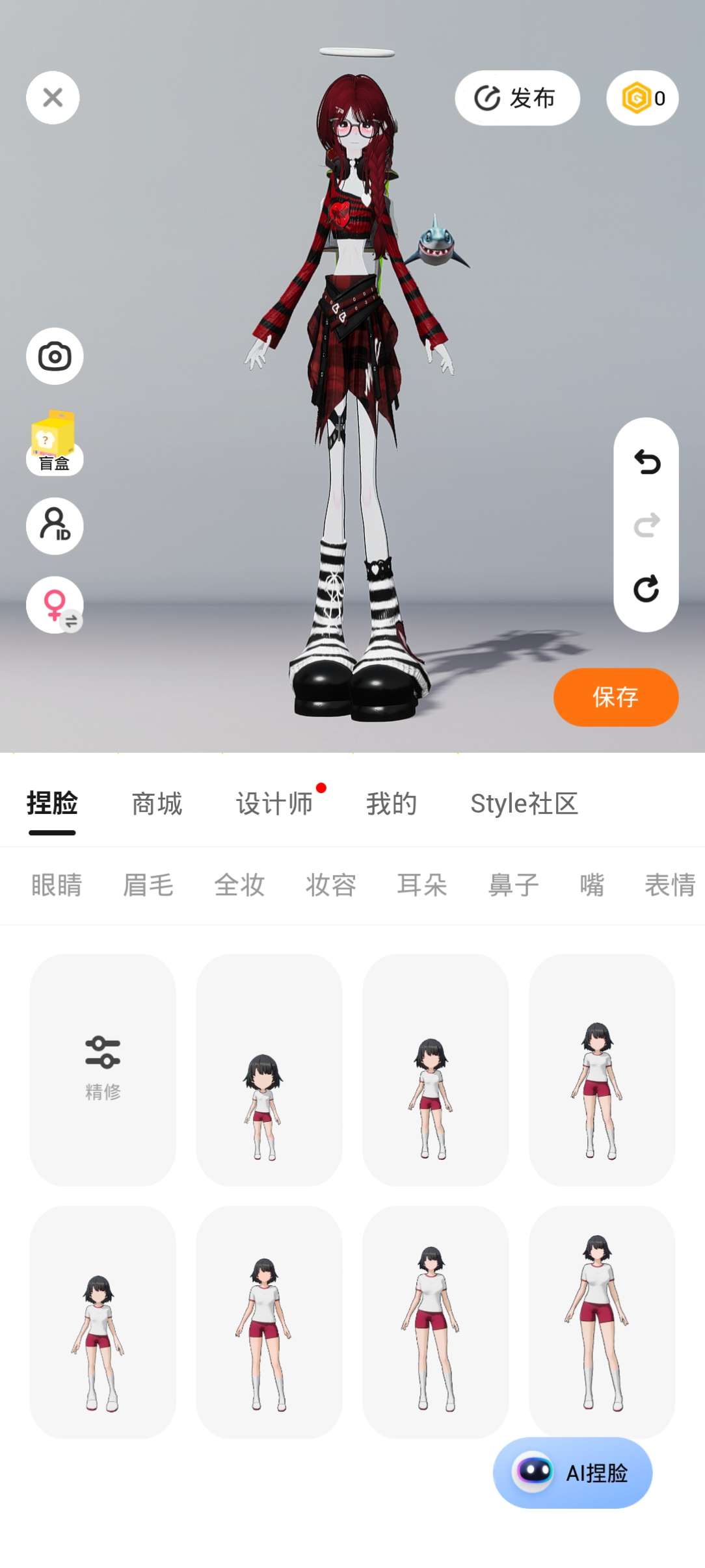Image resolution: width=705 pixels, height=1568 pixels.
Task: Switch the avatar gender
Action: [x=55, y=605]
